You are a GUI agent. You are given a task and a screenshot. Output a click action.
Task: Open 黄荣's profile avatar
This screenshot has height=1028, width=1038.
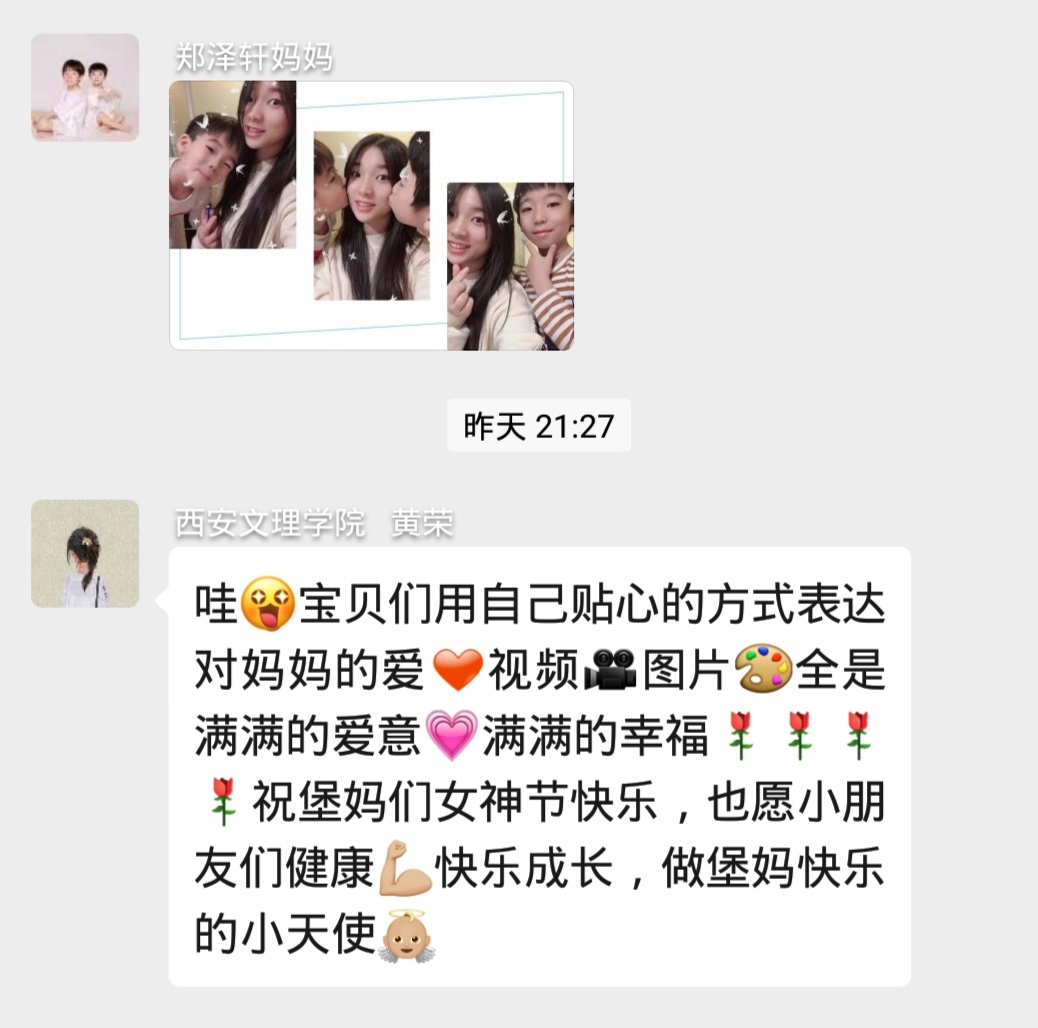85,553
